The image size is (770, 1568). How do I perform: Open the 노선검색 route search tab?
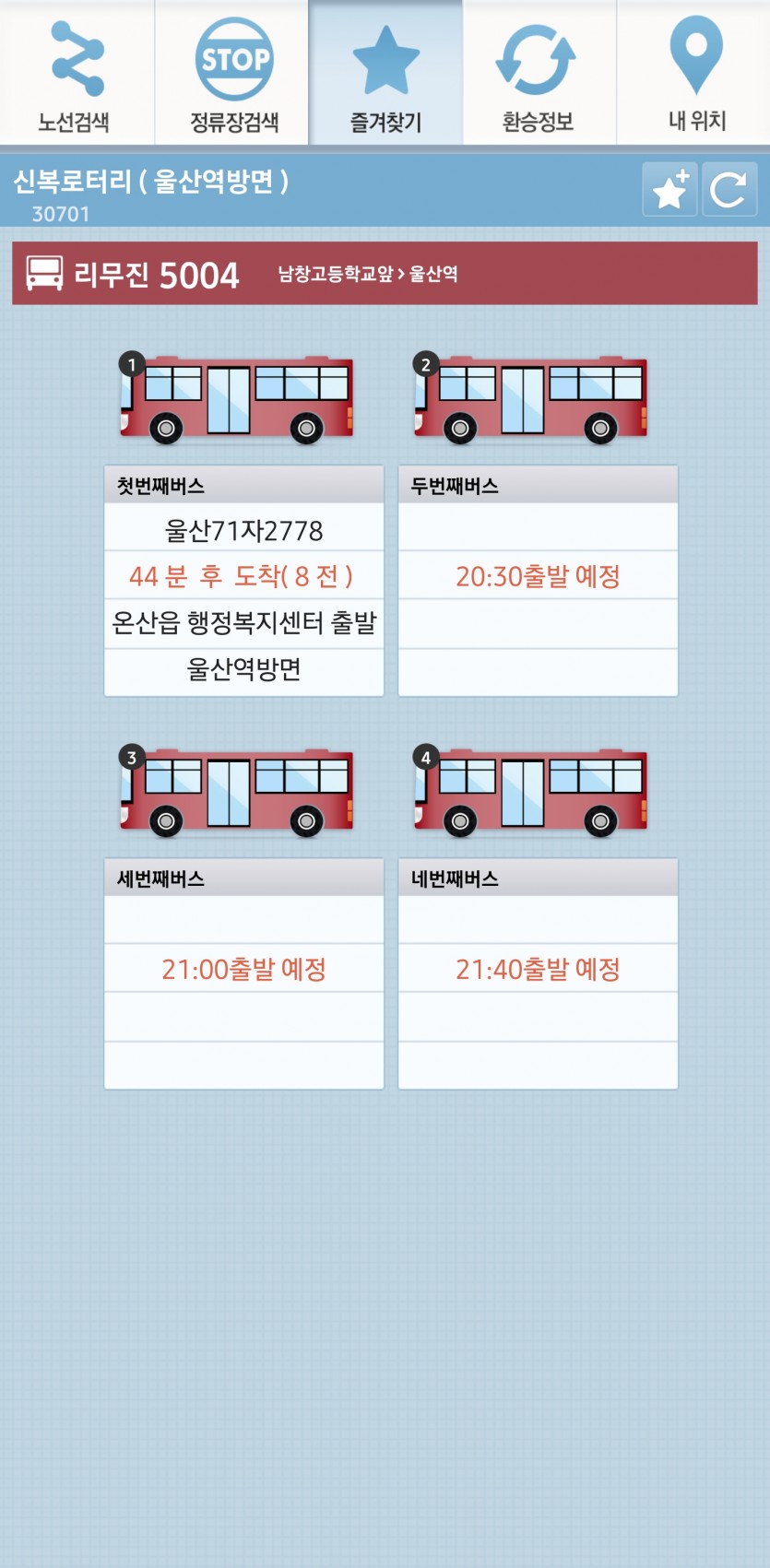pos(77,72)
